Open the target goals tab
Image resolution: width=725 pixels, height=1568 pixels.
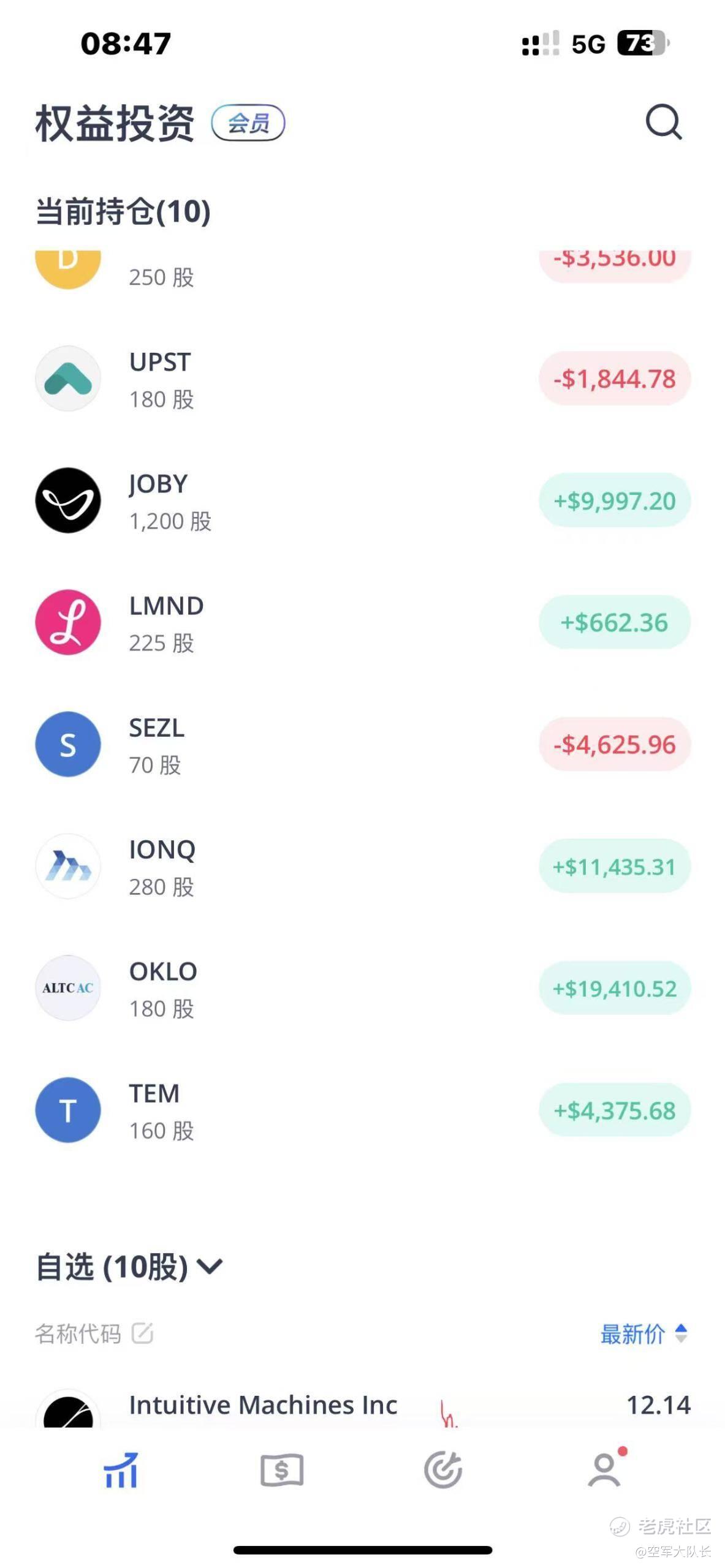pyautogui.click(x=443, y=1470)
